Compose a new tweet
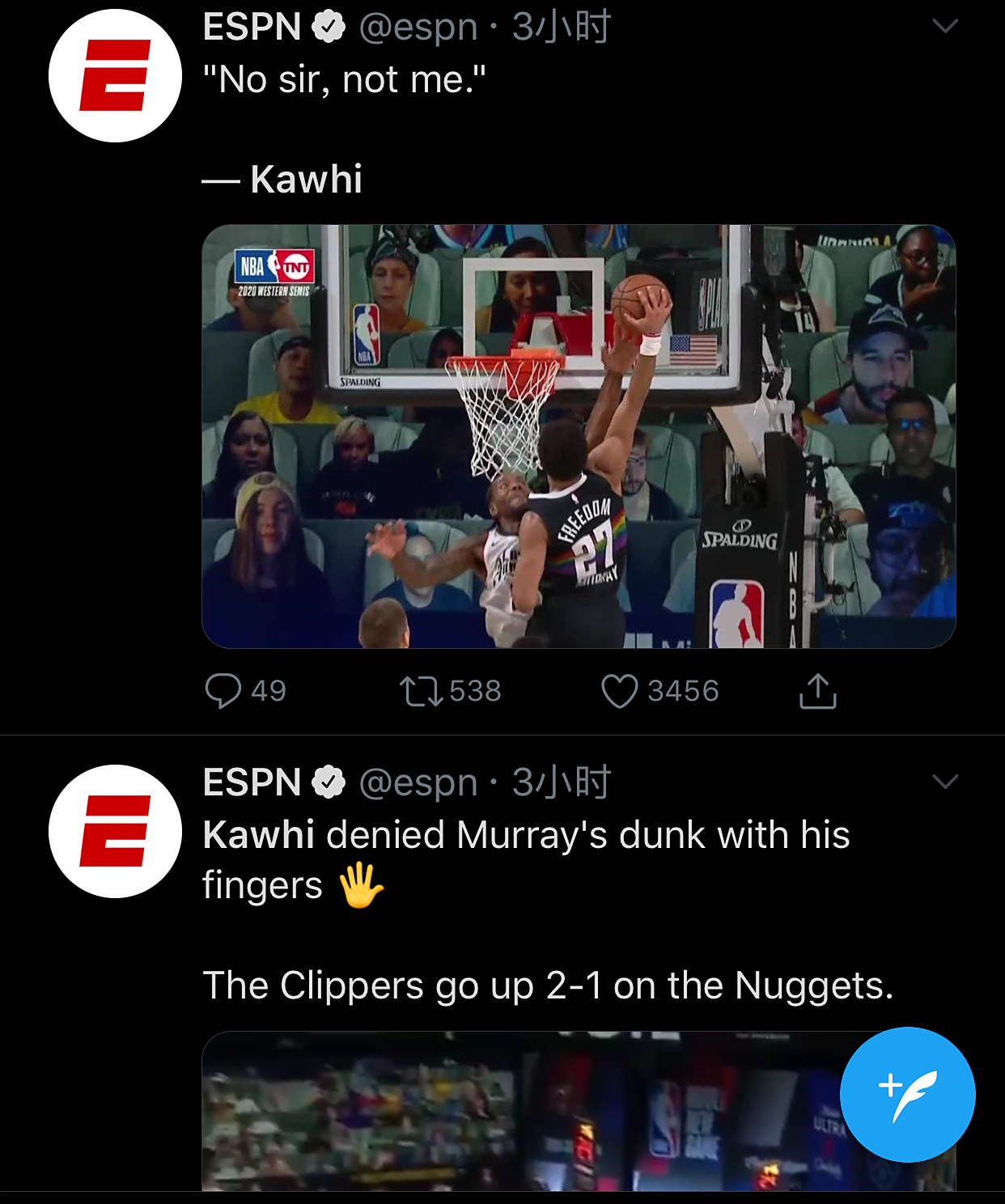The width and height of the screenshot is (1005, 1204). click(x=907, y=1094)
